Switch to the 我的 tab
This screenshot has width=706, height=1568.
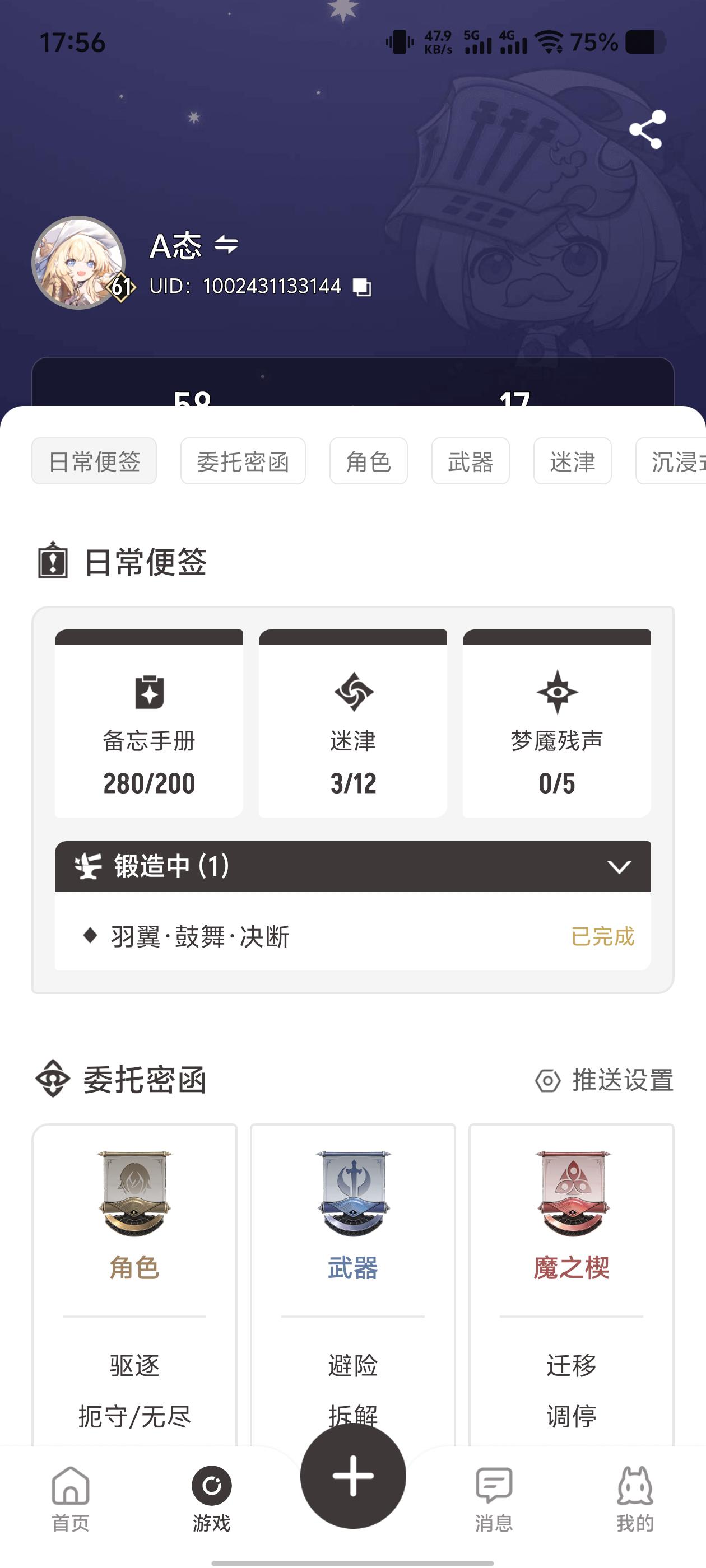635,1499
